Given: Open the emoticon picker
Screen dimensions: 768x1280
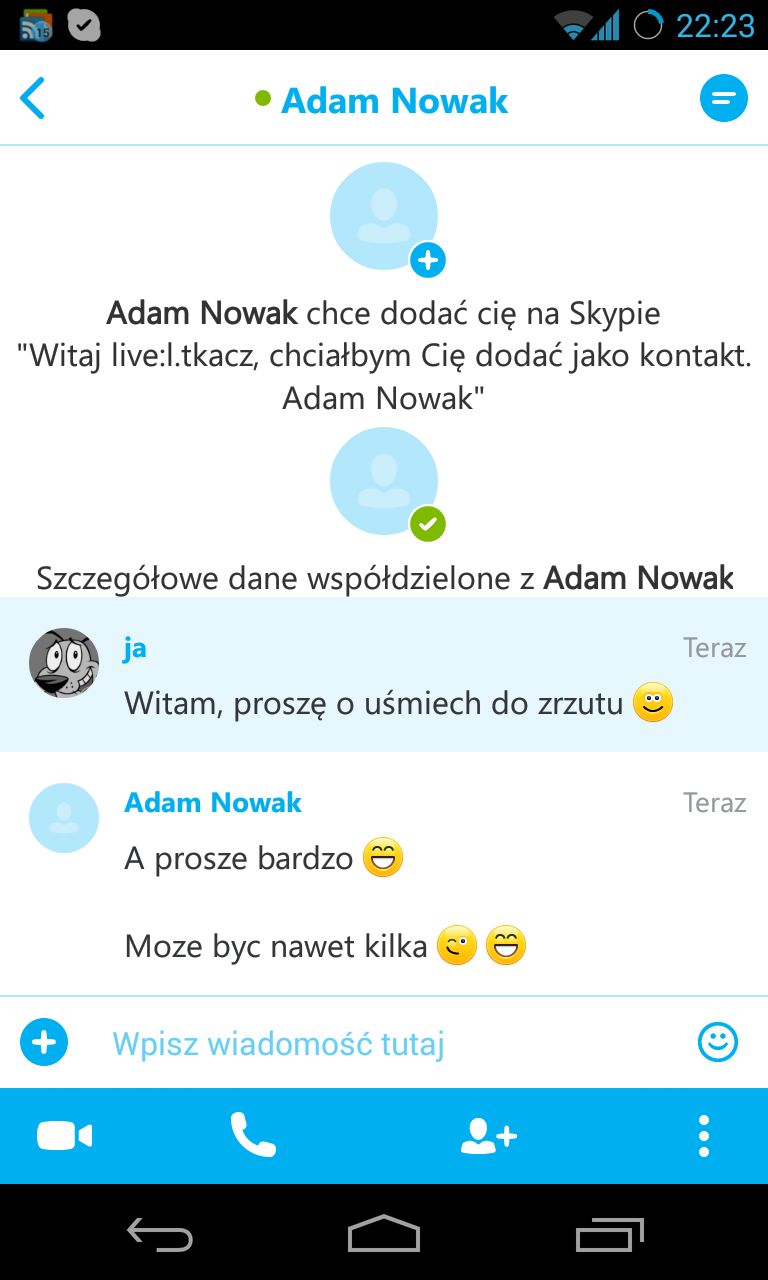Looking at the screenshot, I should [x=718, y=1043].
